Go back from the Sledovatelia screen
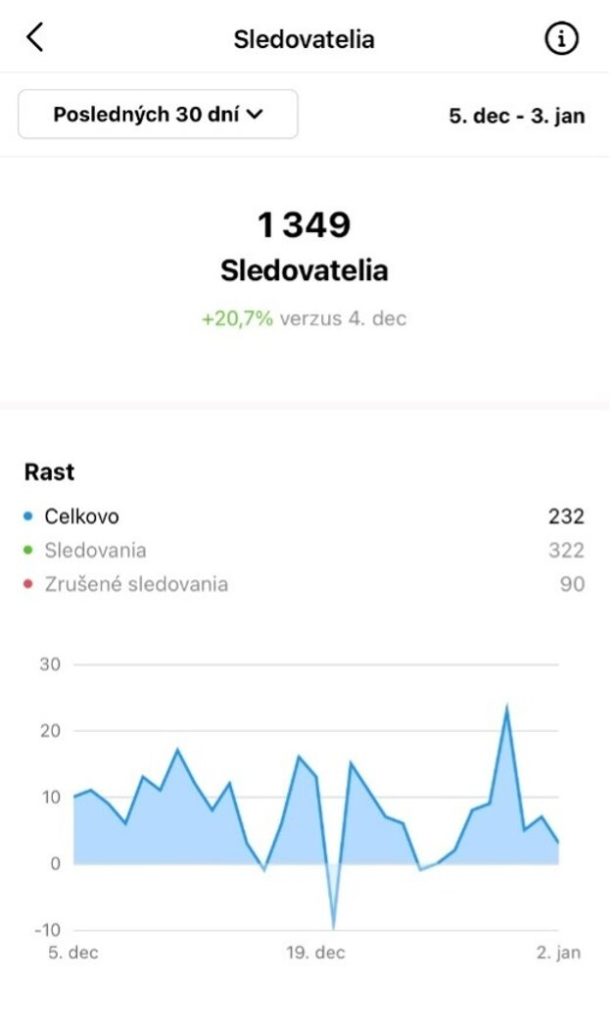 pos(36,39)
